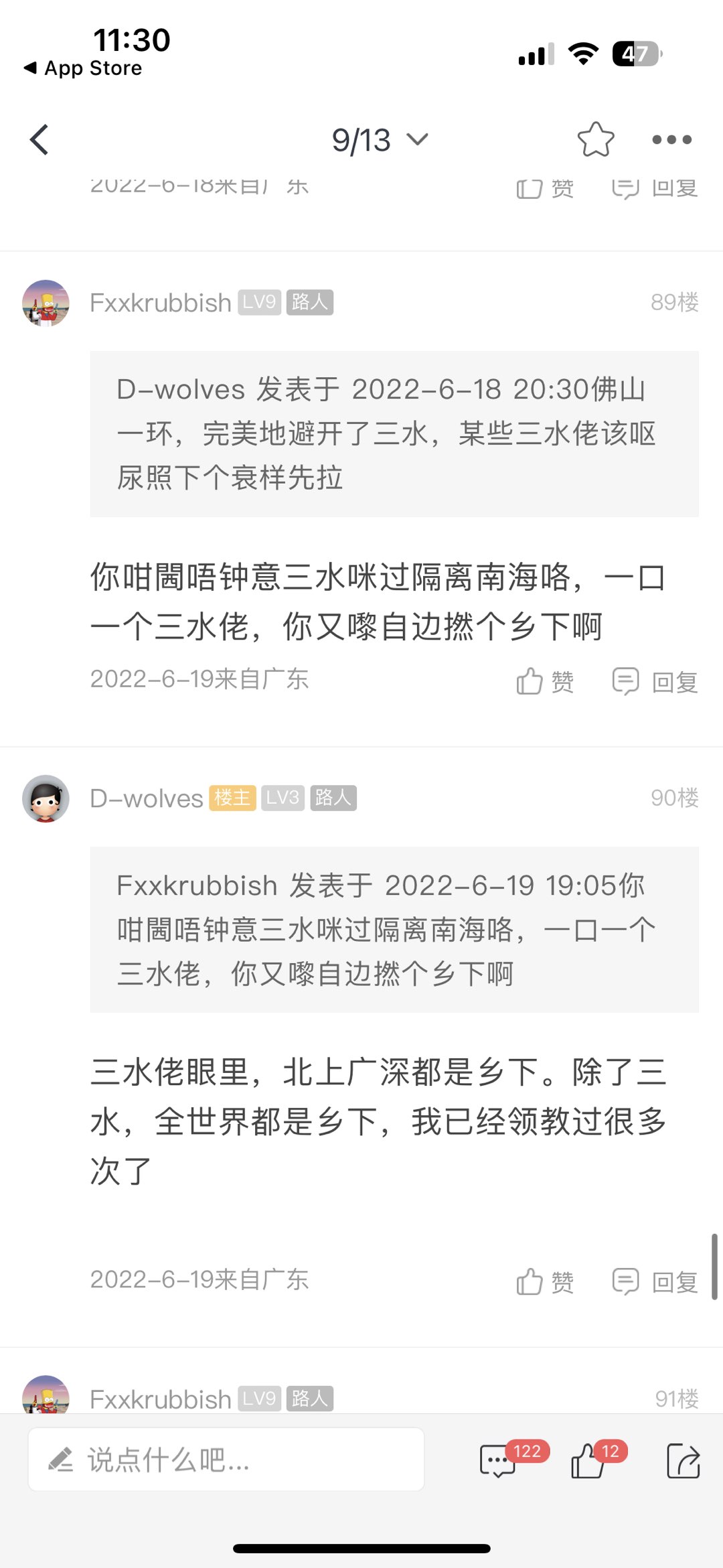Tap the 说点什么吧 comment input field
The image size is (723, 1568).
[x=226, y=1459]
